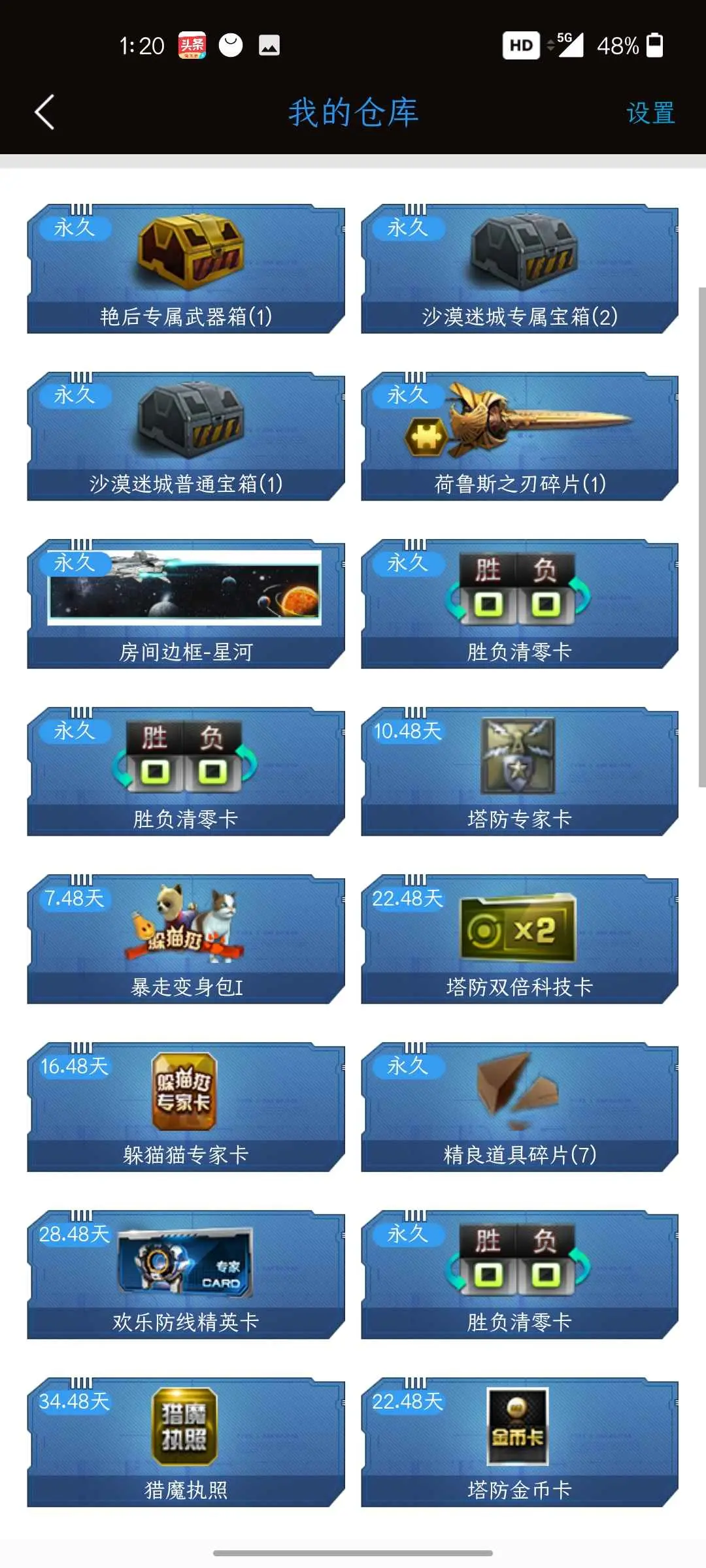706x1568 pixels.
Task: Select the 沙漠迷城专属宝箱(2) item
Action: [520, 269]
